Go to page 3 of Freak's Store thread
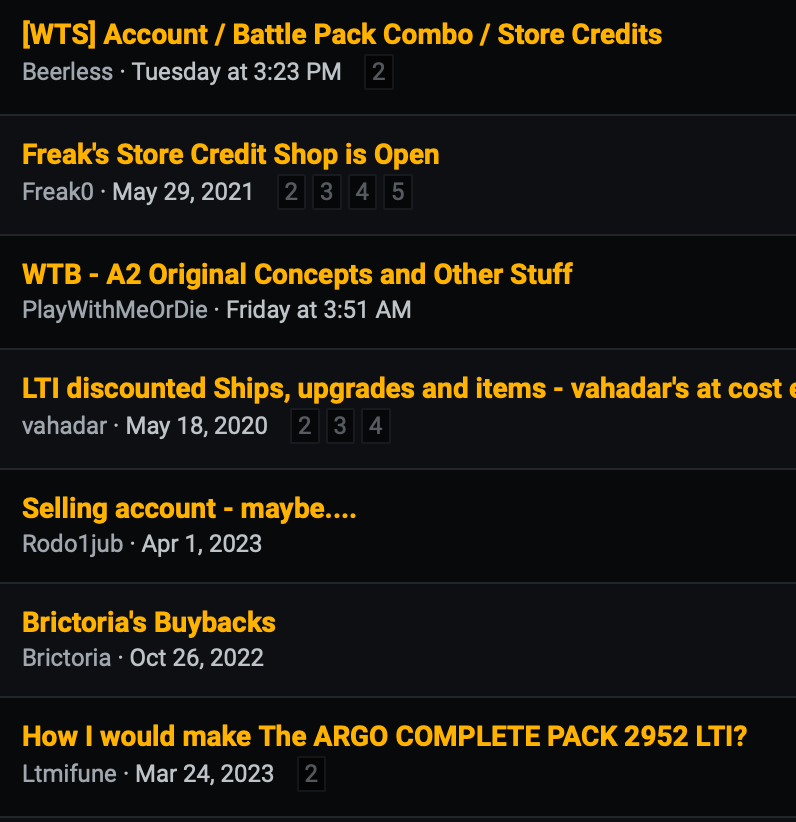The image size is (796, 822). click(326, 192)
